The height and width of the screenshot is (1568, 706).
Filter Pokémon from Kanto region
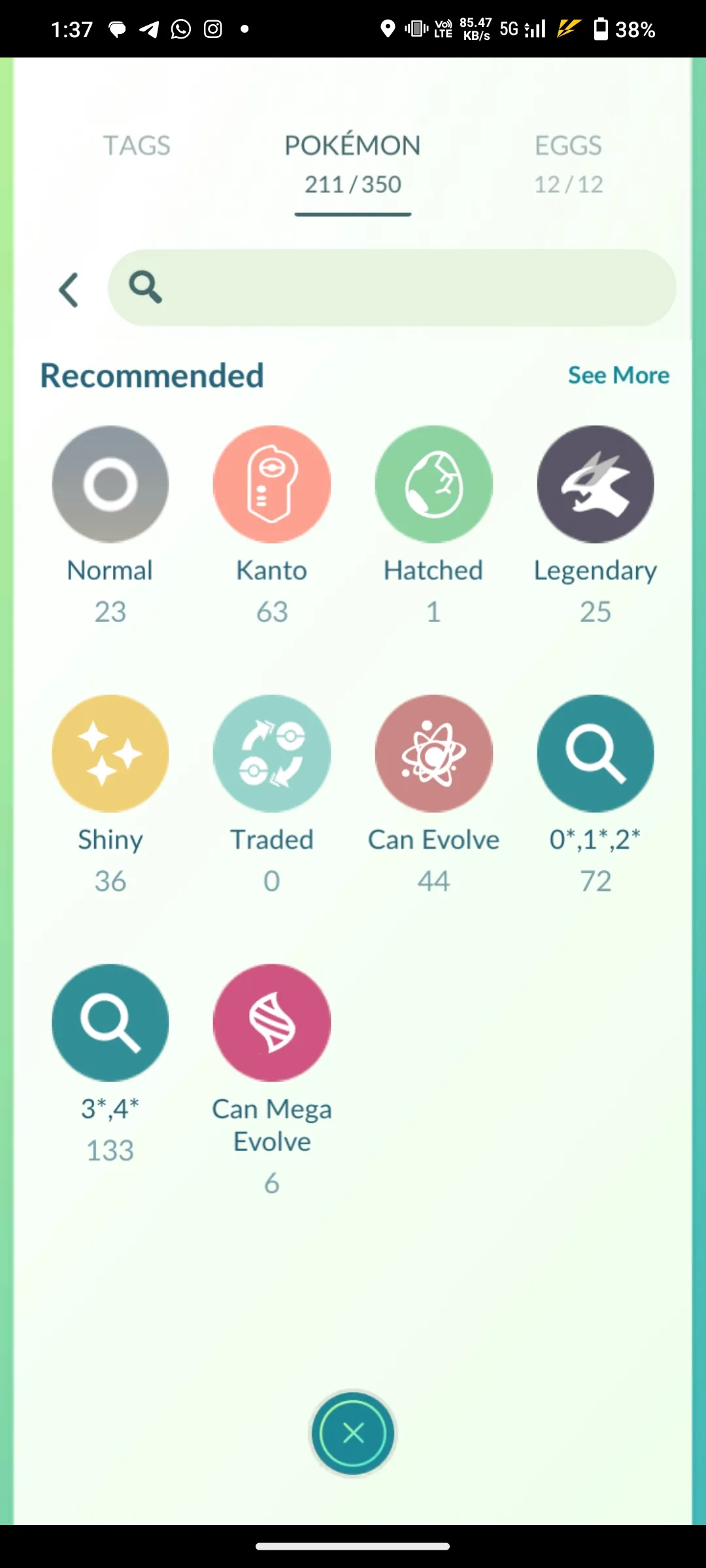(x=272, y=485)
